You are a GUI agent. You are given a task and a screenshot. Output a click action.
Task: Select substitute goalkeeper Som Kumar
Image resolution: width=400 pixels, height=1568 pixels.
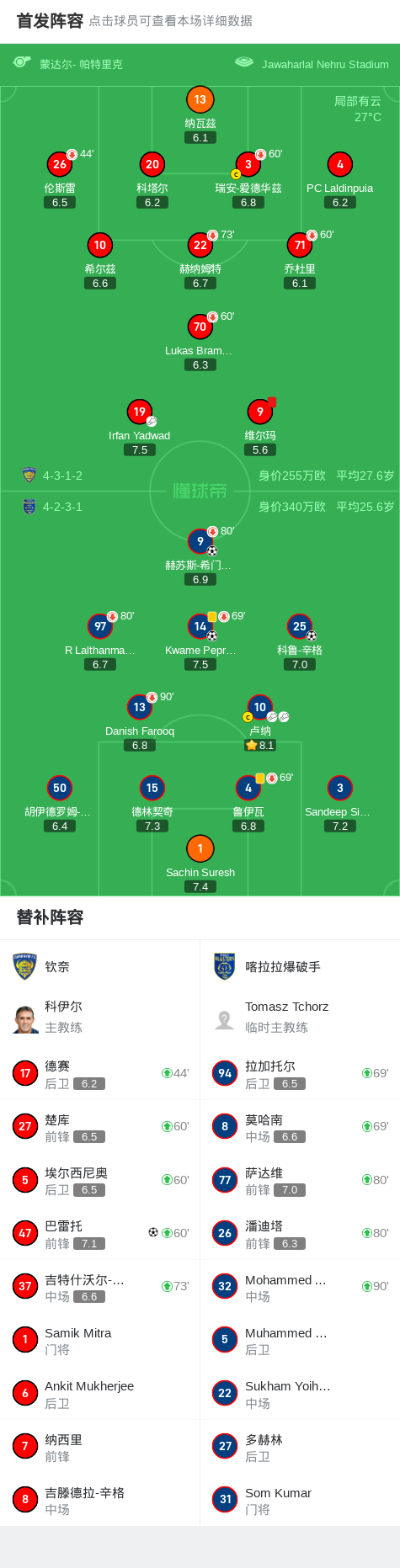tap(301, 1500)
